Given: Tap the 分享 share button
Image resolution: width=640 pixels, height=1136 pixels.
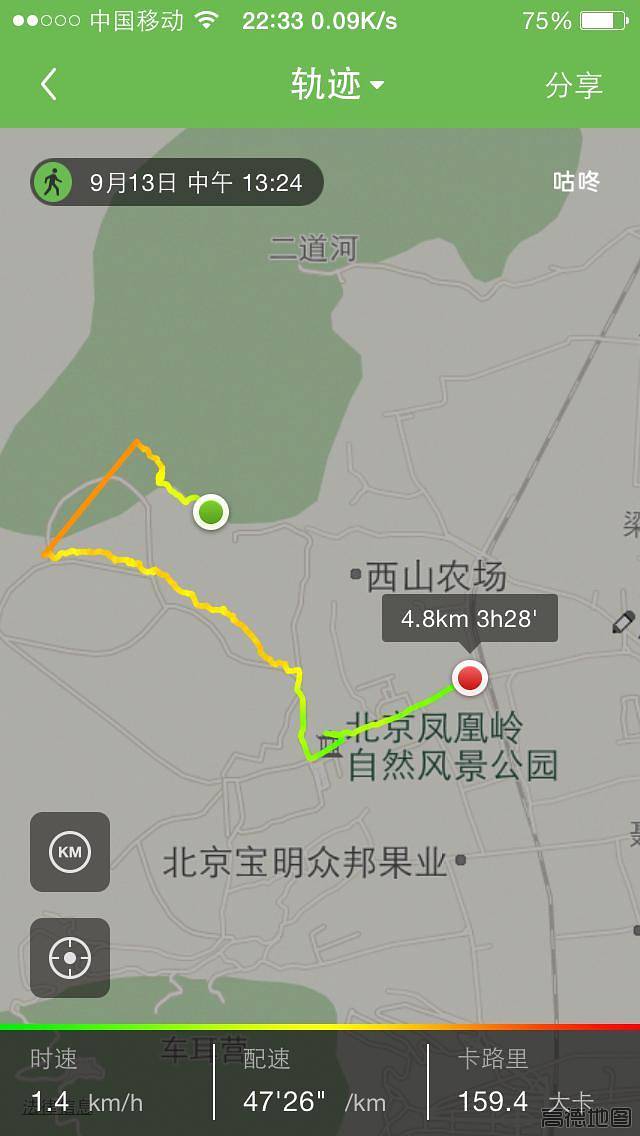Looking at the screenshot, I should tap(573, 86).
